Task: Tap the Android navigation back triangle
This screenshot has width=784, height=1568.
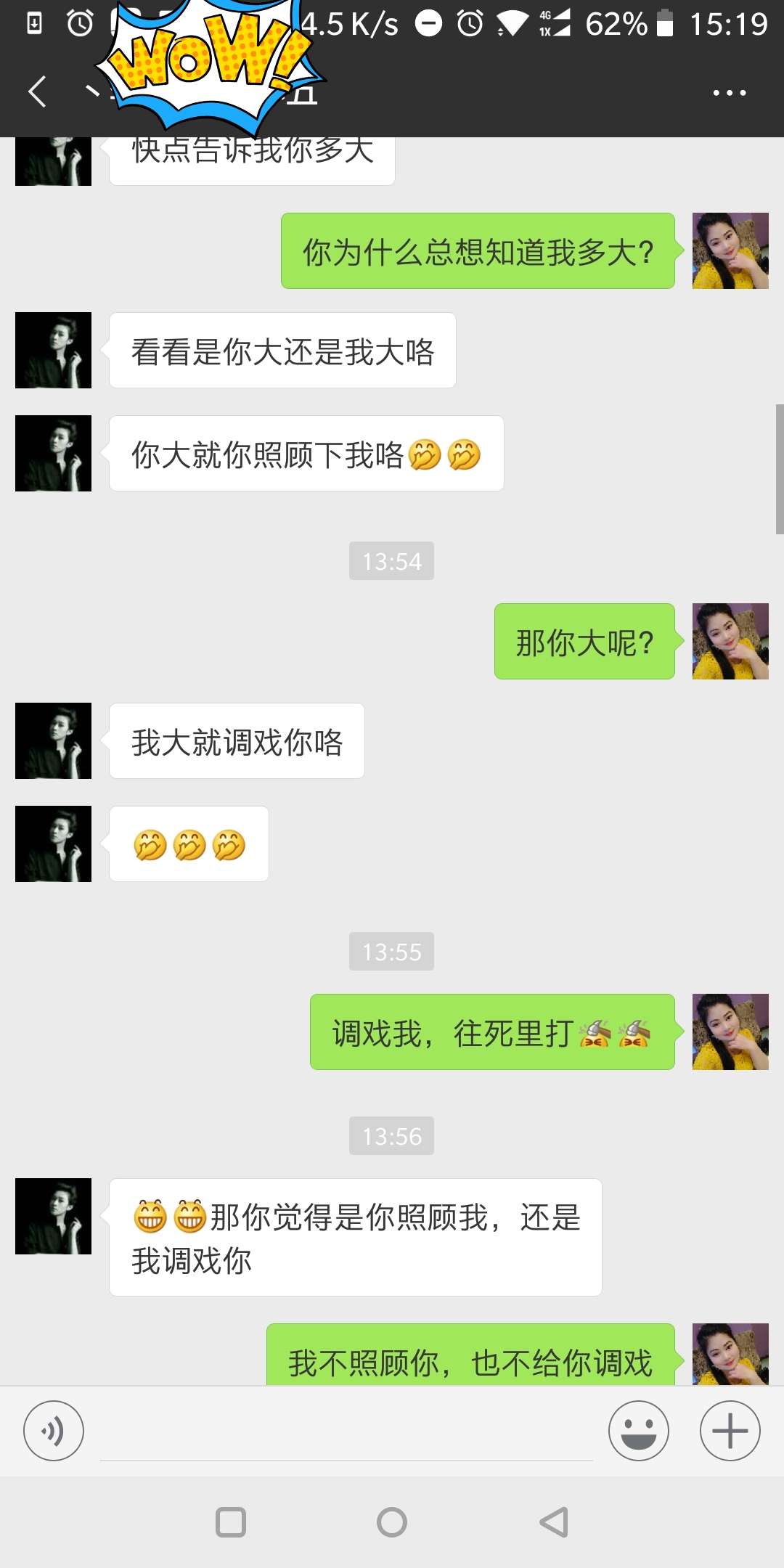Action: click(x=554, y=1522)
